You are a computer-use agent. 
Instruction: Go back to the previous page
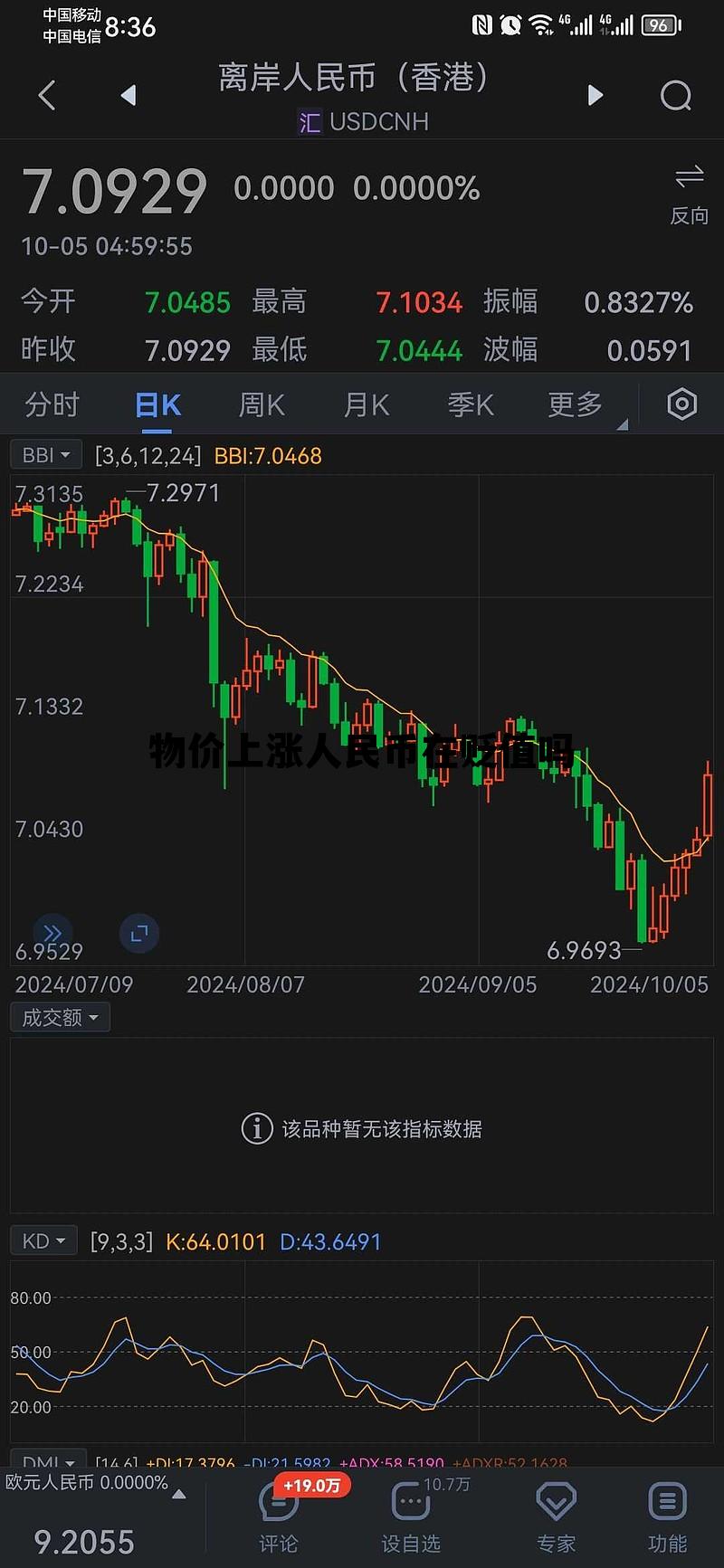click(47, 95)
